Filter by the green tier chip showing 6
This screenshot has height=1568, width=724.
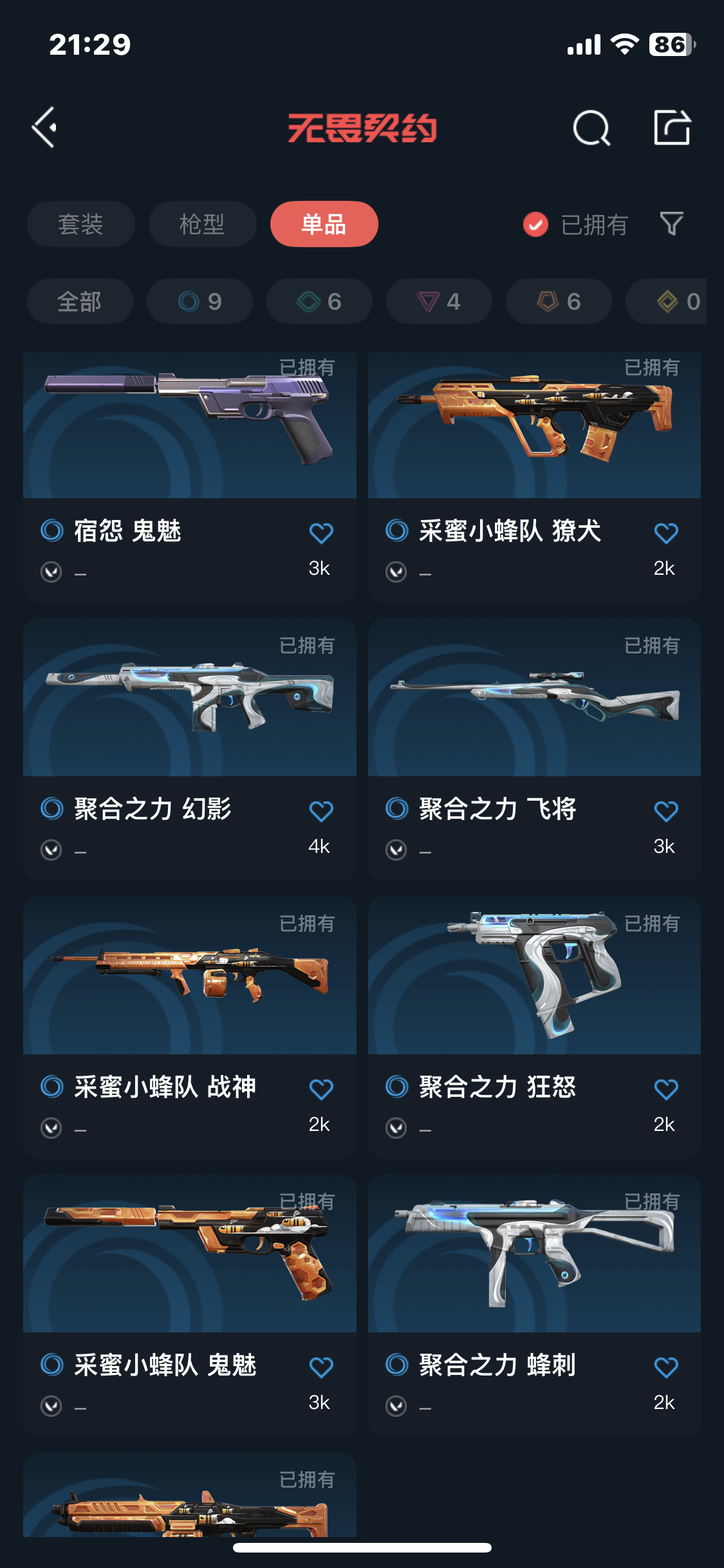319,301
